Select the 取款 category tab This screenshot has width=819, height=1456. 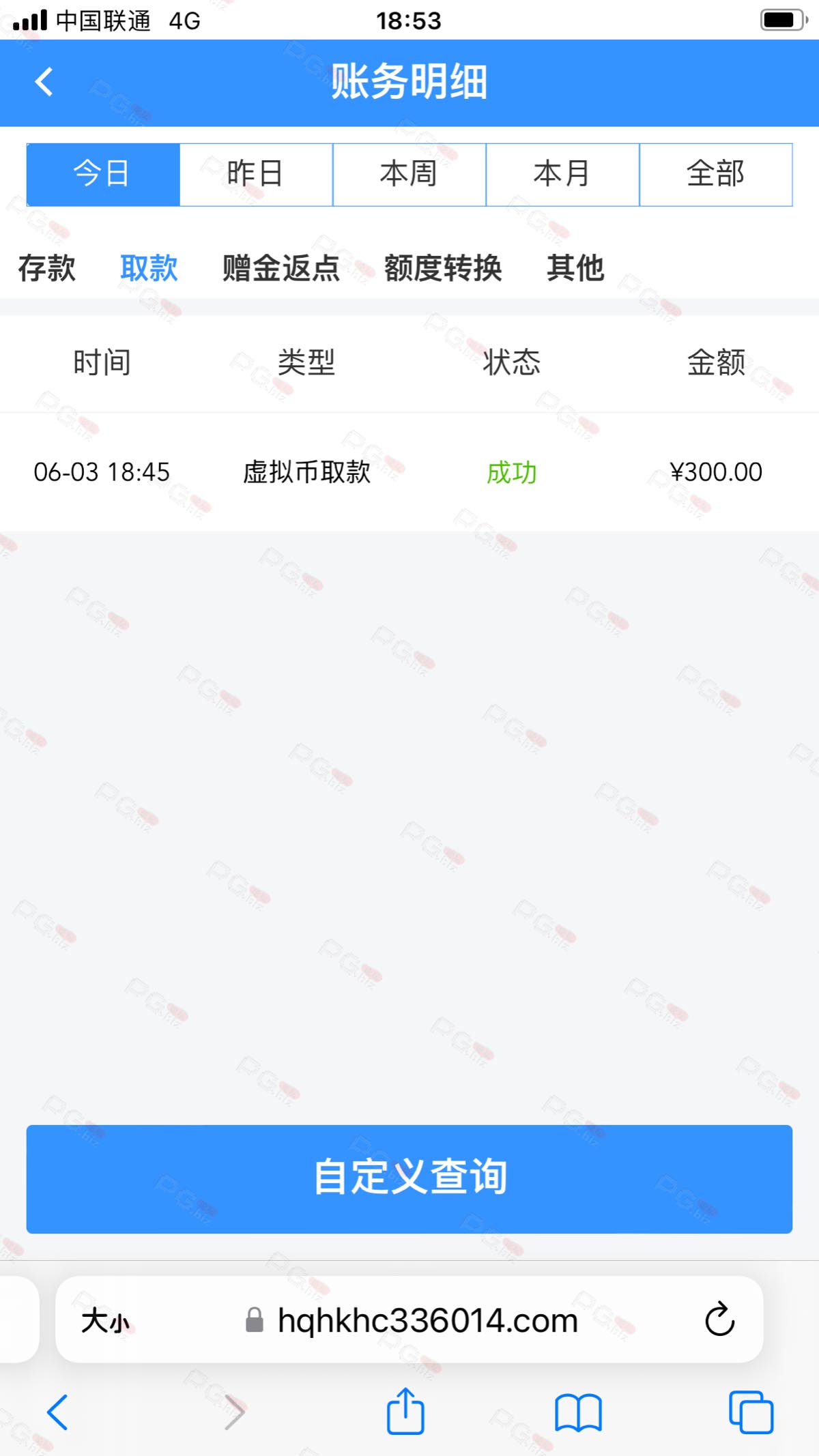pyautogui.click(x=149, y=268)
